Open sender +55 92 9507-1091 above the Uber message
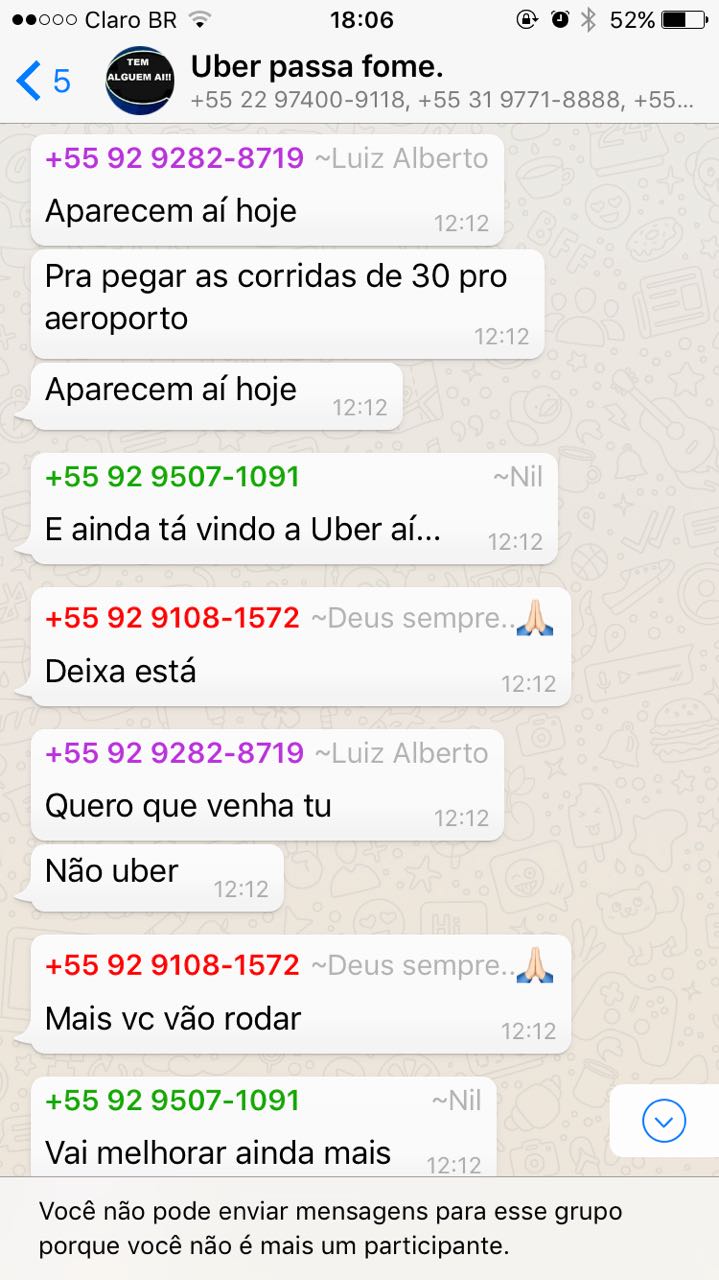Image resolution: width=719 pixels, height=1280 pixels. 172,477
